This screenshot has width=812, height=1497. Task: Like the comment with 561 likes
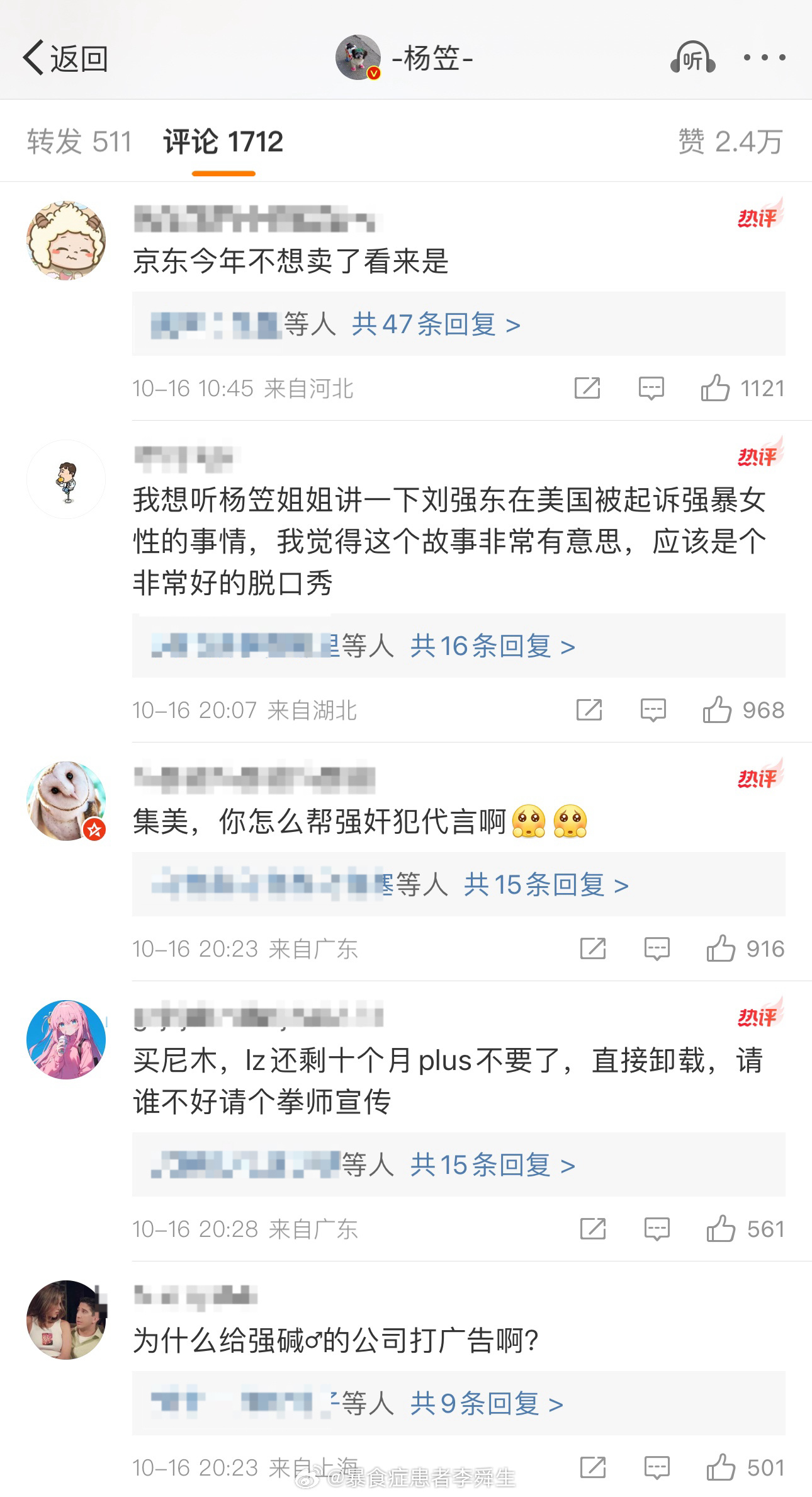click(x=745, y=1229)
